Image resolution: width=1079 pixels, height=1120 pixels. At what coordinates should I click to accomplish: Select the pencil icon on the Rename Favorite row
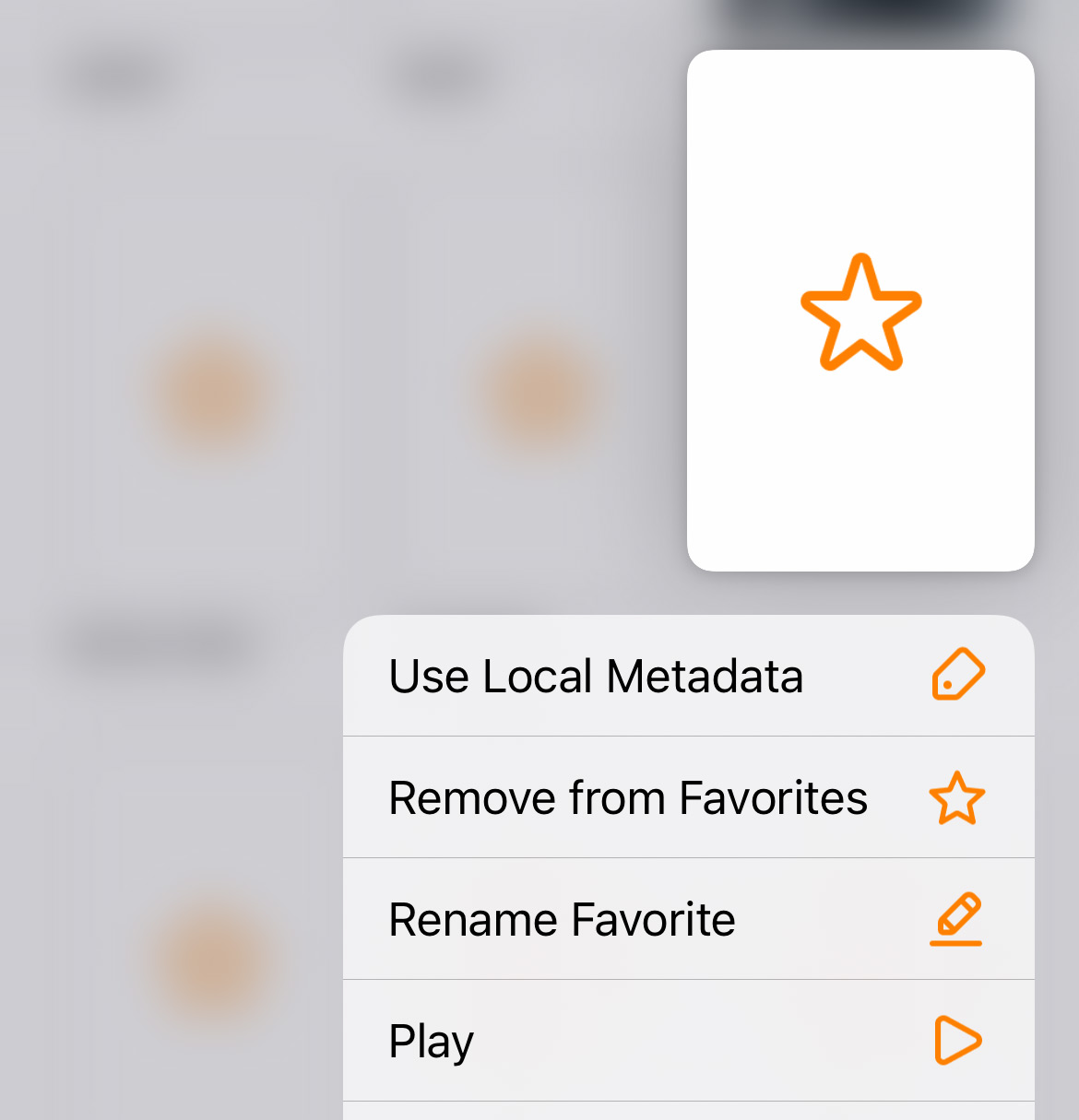point(956,919)
